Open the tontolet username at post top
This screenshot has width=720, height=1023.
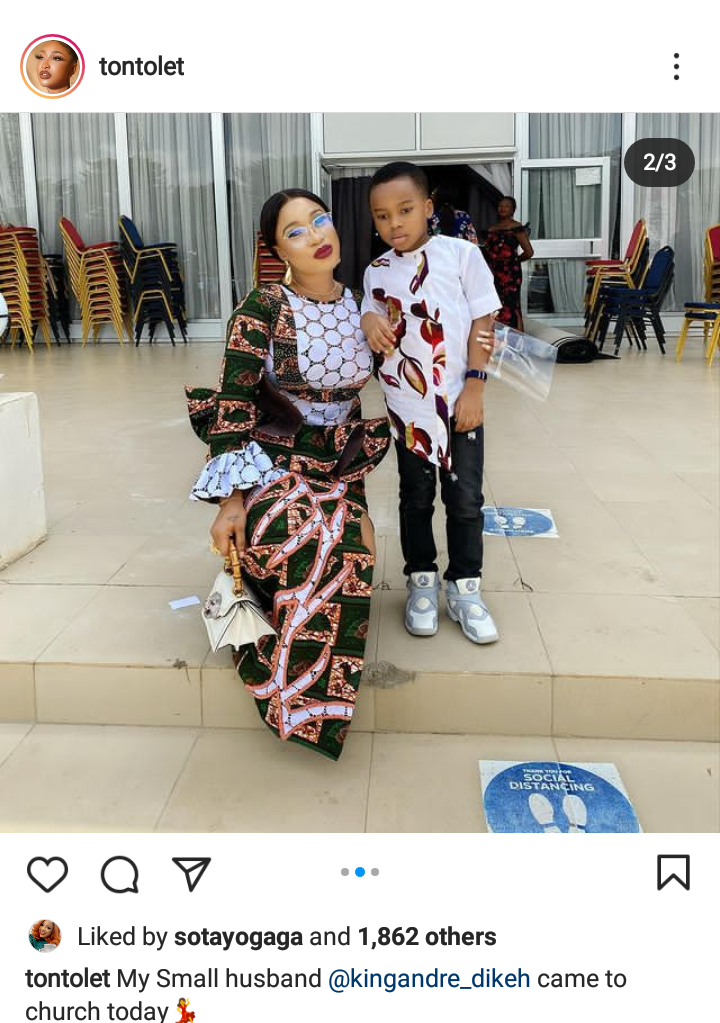click(142, 67)
